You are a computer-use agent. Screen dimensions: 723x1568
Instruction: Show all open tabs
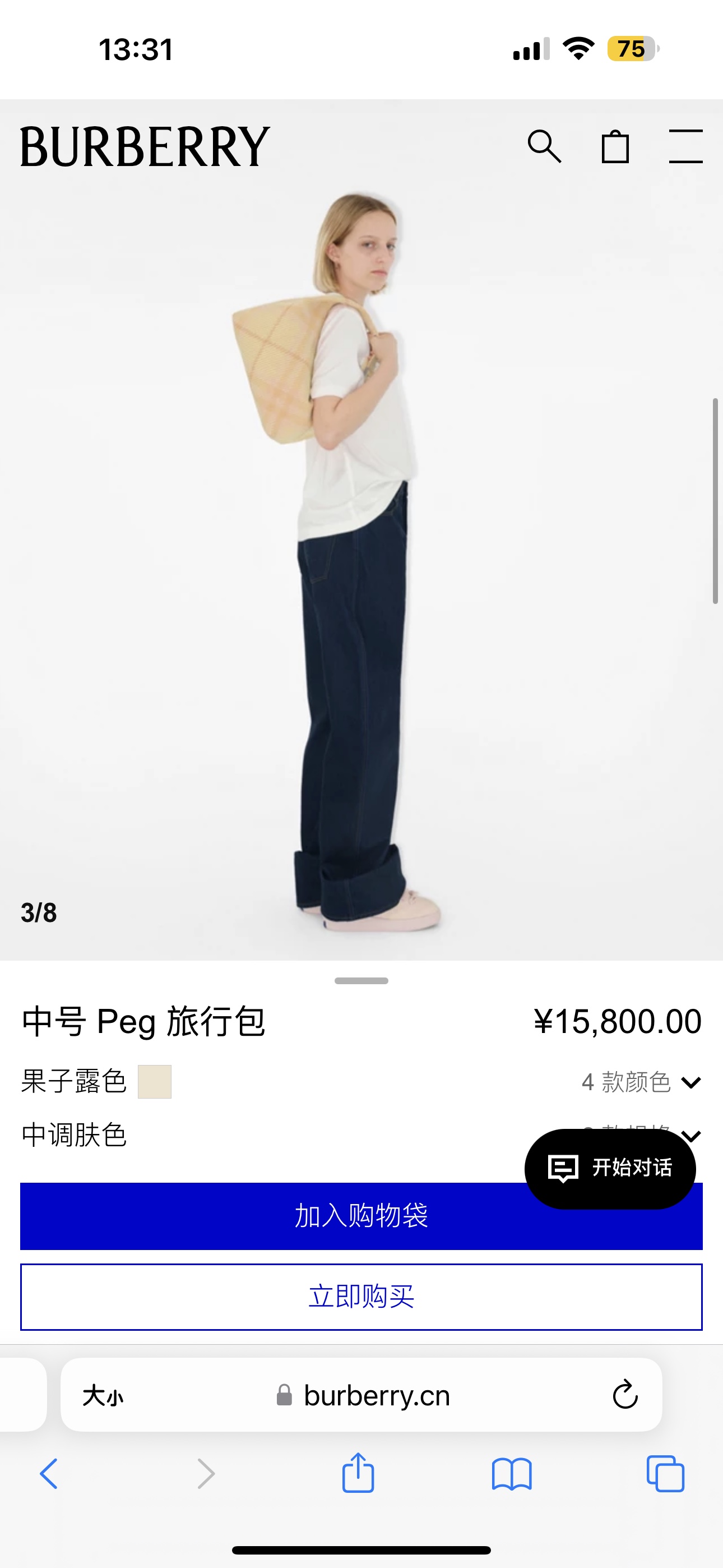[x=665, y=1474]
